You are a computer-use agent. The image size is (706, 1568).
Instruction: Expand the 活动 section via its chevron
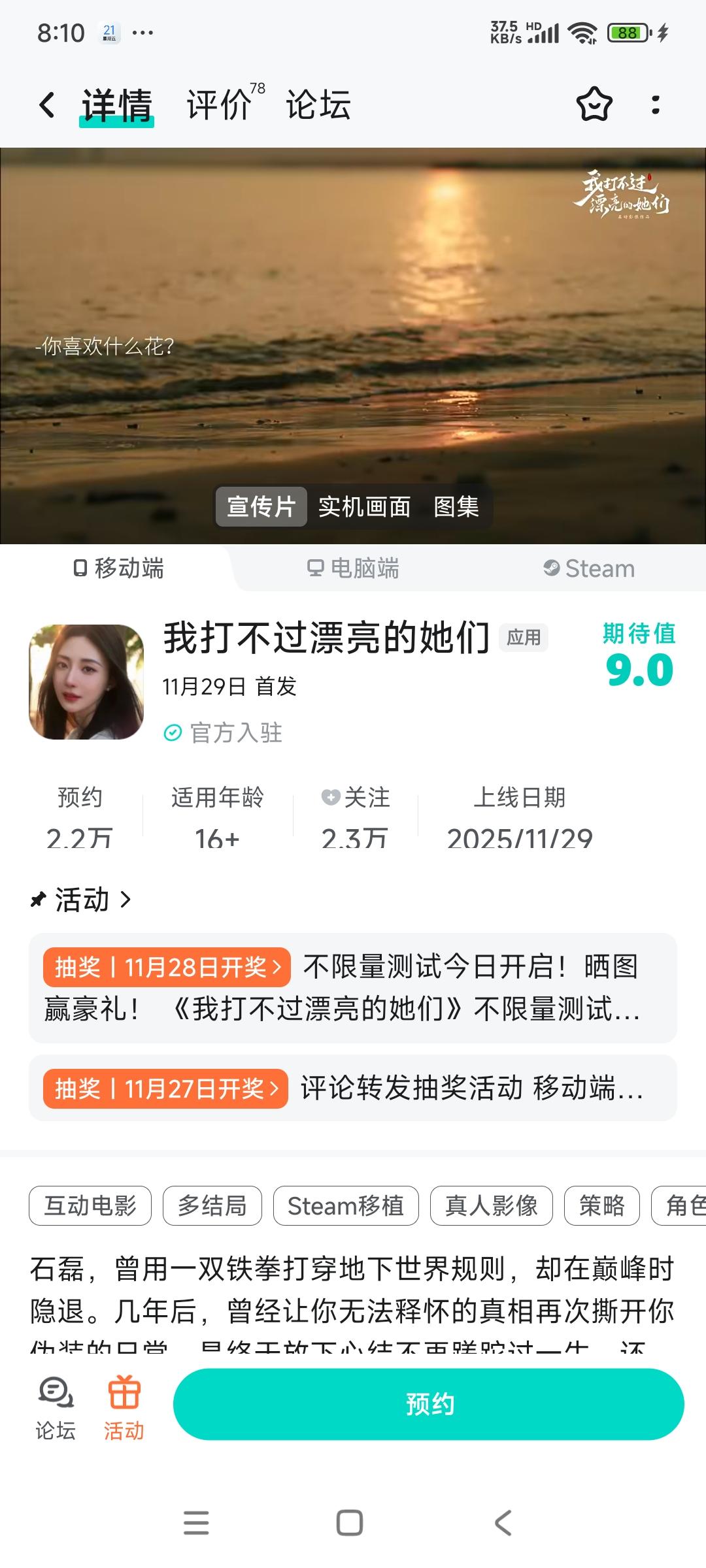point(126,900)
